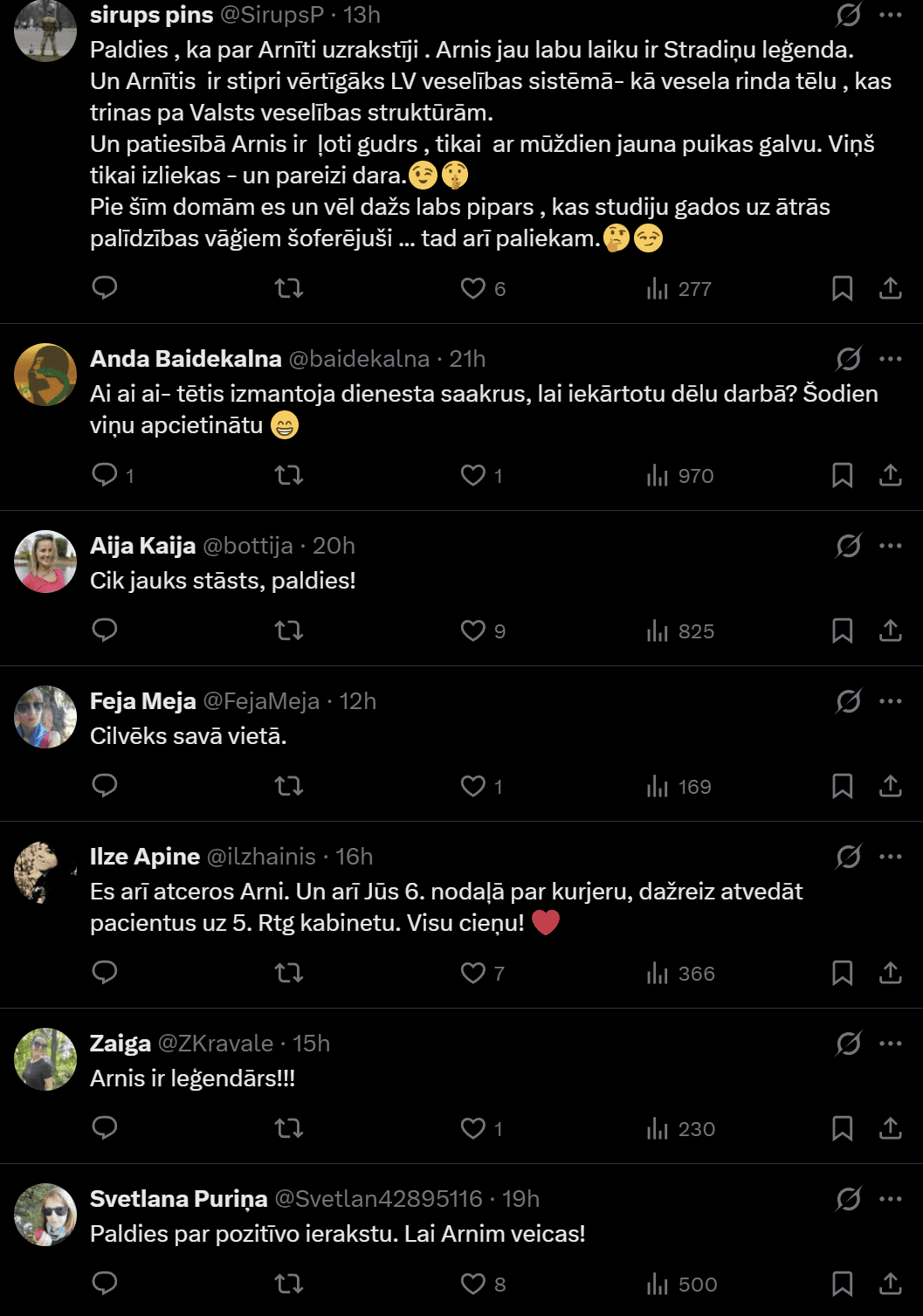Image resolution: width=923 pixels, height=1316 pixels.
Task: Open Zaiga's profile avatar
Action: [x=45, y=1059]
